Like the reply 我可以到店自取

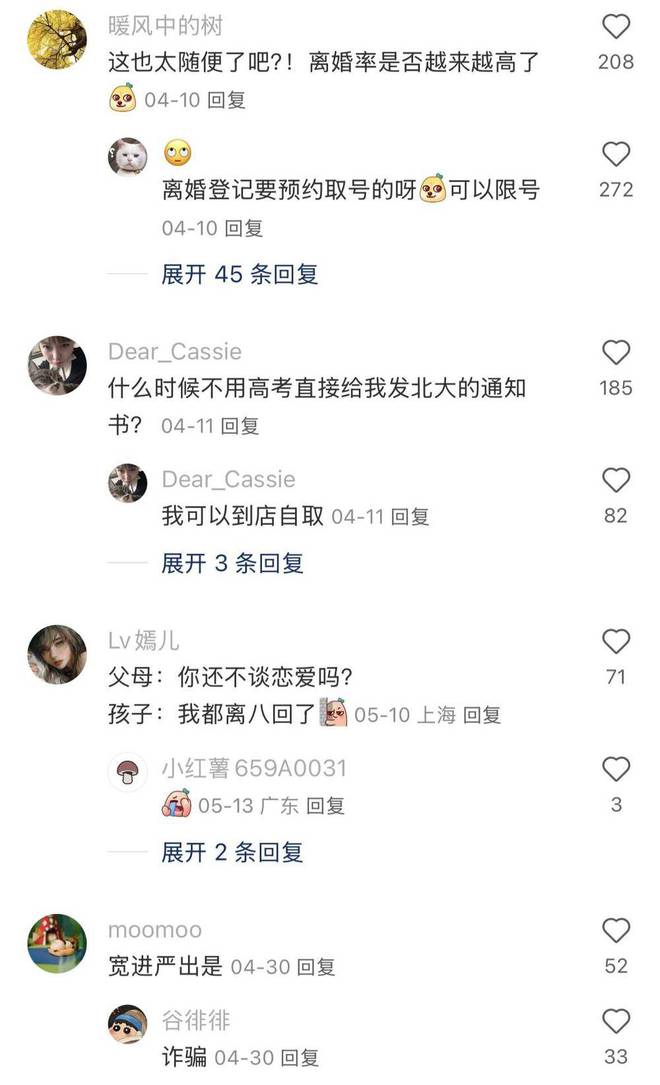(616, 481)
